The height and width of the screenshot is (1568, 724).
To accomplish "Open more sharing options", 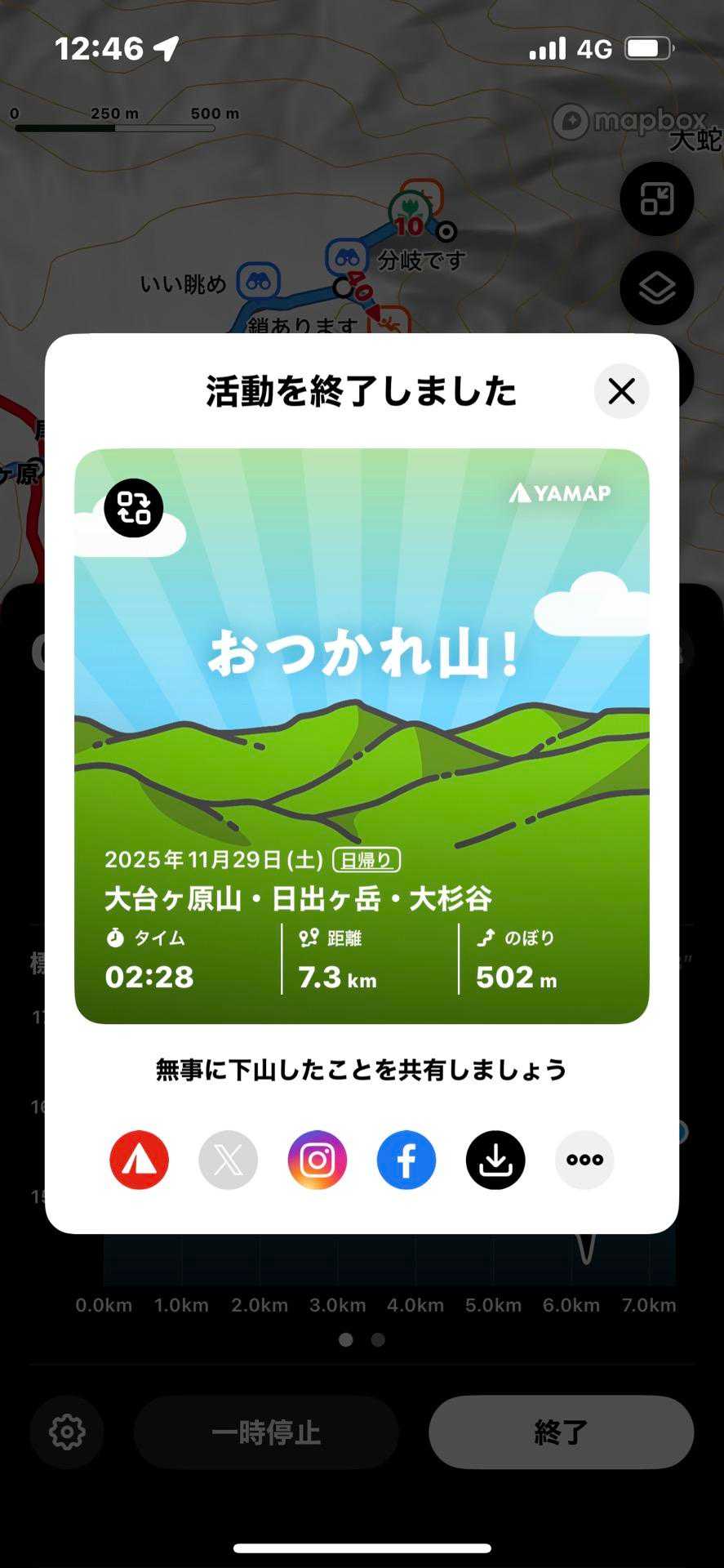I will (x=584, y=1160).
